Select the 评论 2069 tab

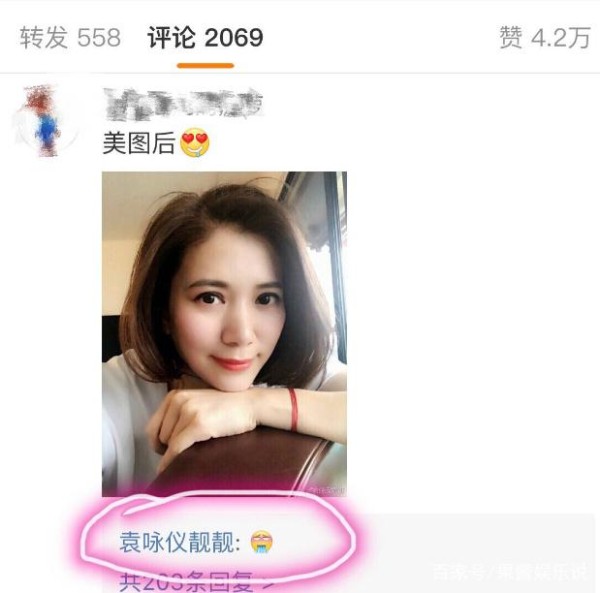point(205,38)
